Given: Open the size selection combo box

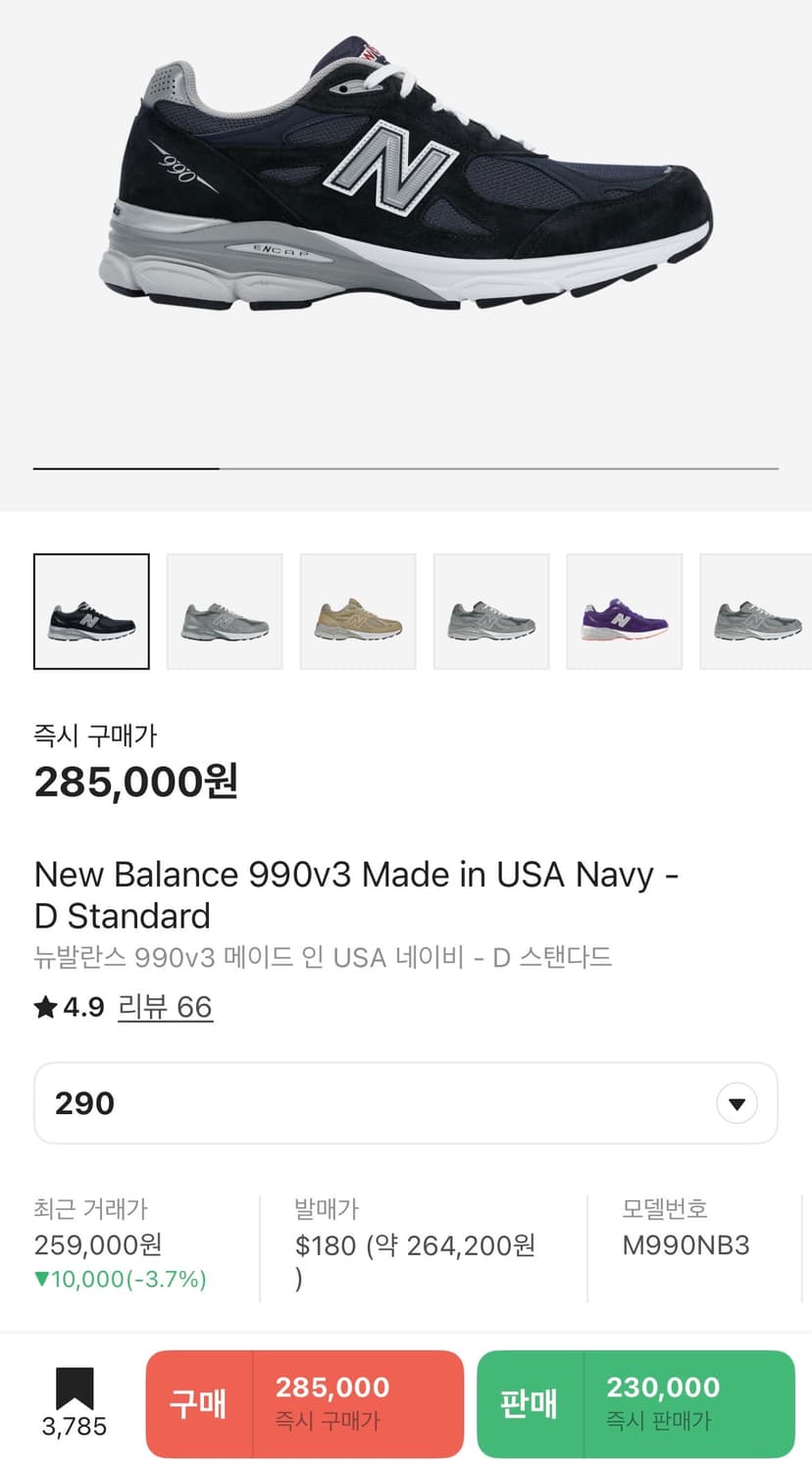Looking at the screenshot, I should point(406,1102).
